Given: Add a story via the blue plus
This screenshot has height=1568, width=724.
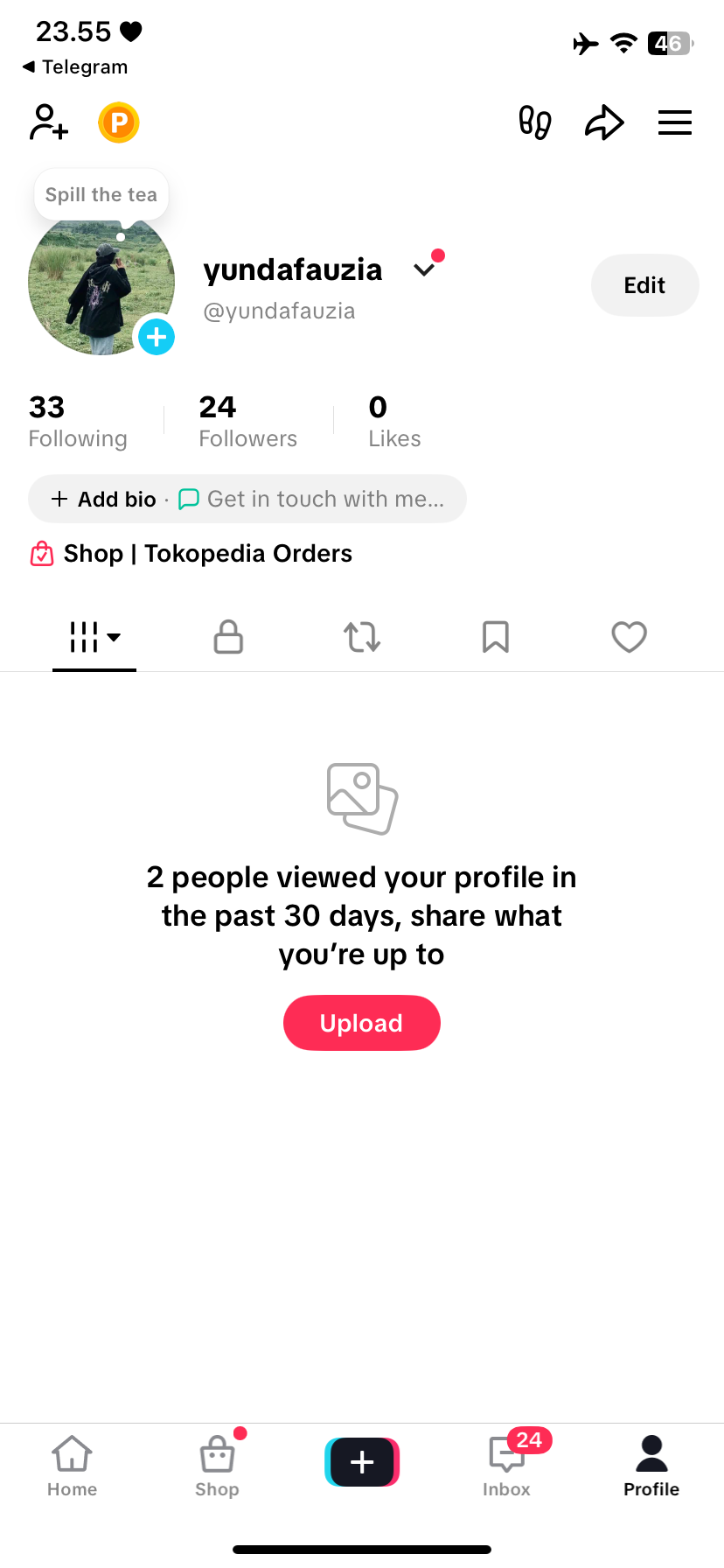Looking at the screenshot, I should click(157, 337).
